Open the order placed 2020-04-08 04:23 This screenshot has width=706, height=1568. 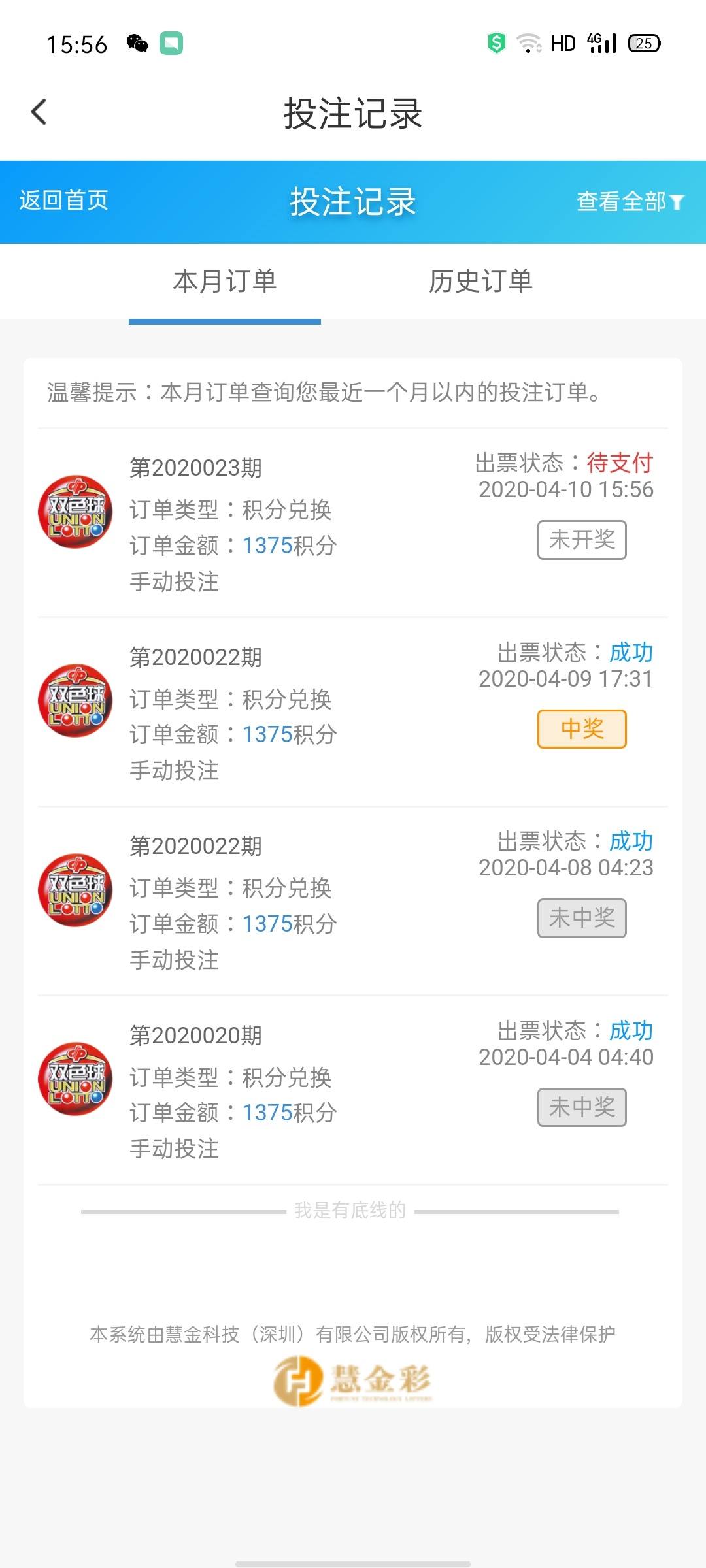click(353, 901)
